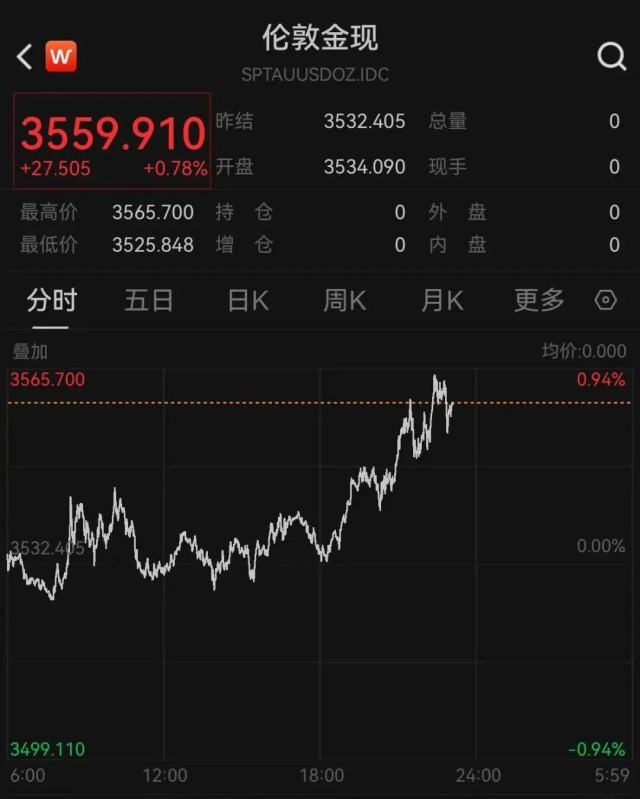Select the 月K candlestick tab
The height and width of the screenshot is (799, 640).
click(442, 300)
